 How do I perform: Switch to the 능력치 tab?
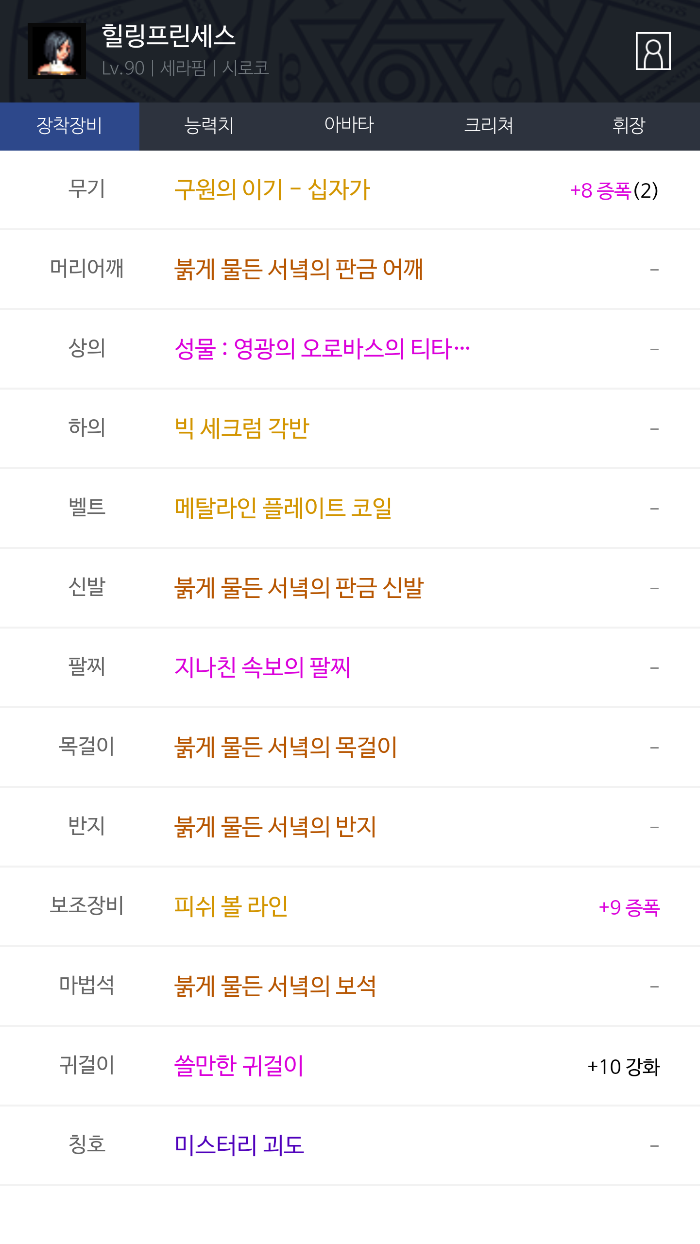click(209, 126)
